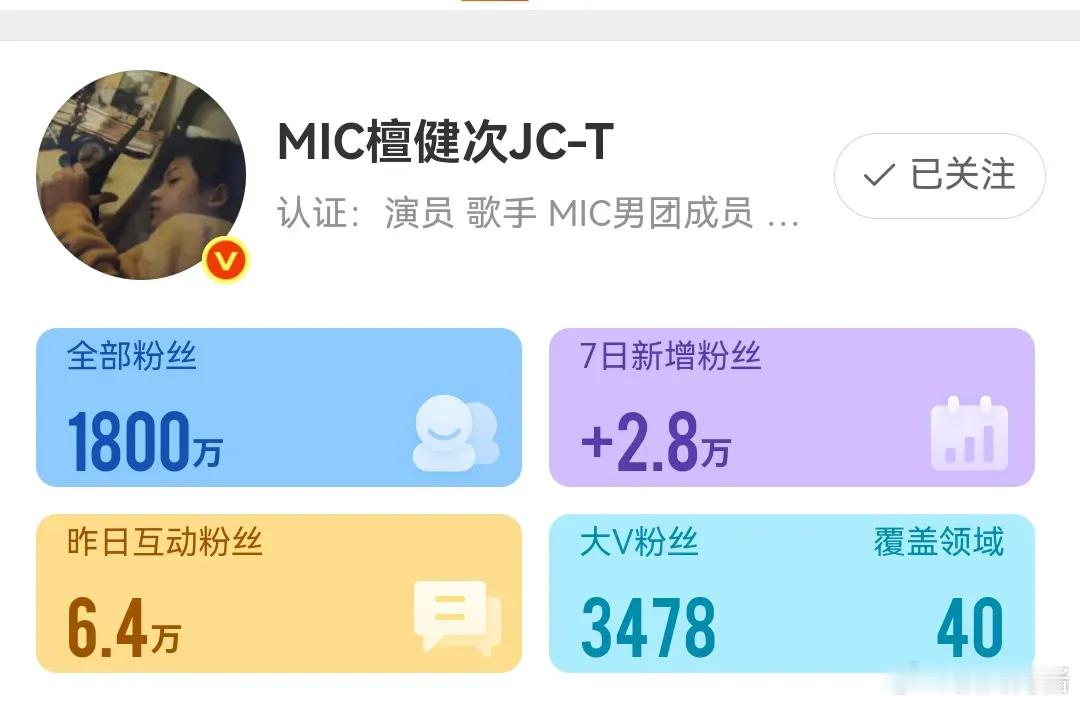This screenshot has height=705, width=1080.
Task: Open MIC檀健次JC-T's profile avatar
Action: pyautogui.click(x=141, y=175)
